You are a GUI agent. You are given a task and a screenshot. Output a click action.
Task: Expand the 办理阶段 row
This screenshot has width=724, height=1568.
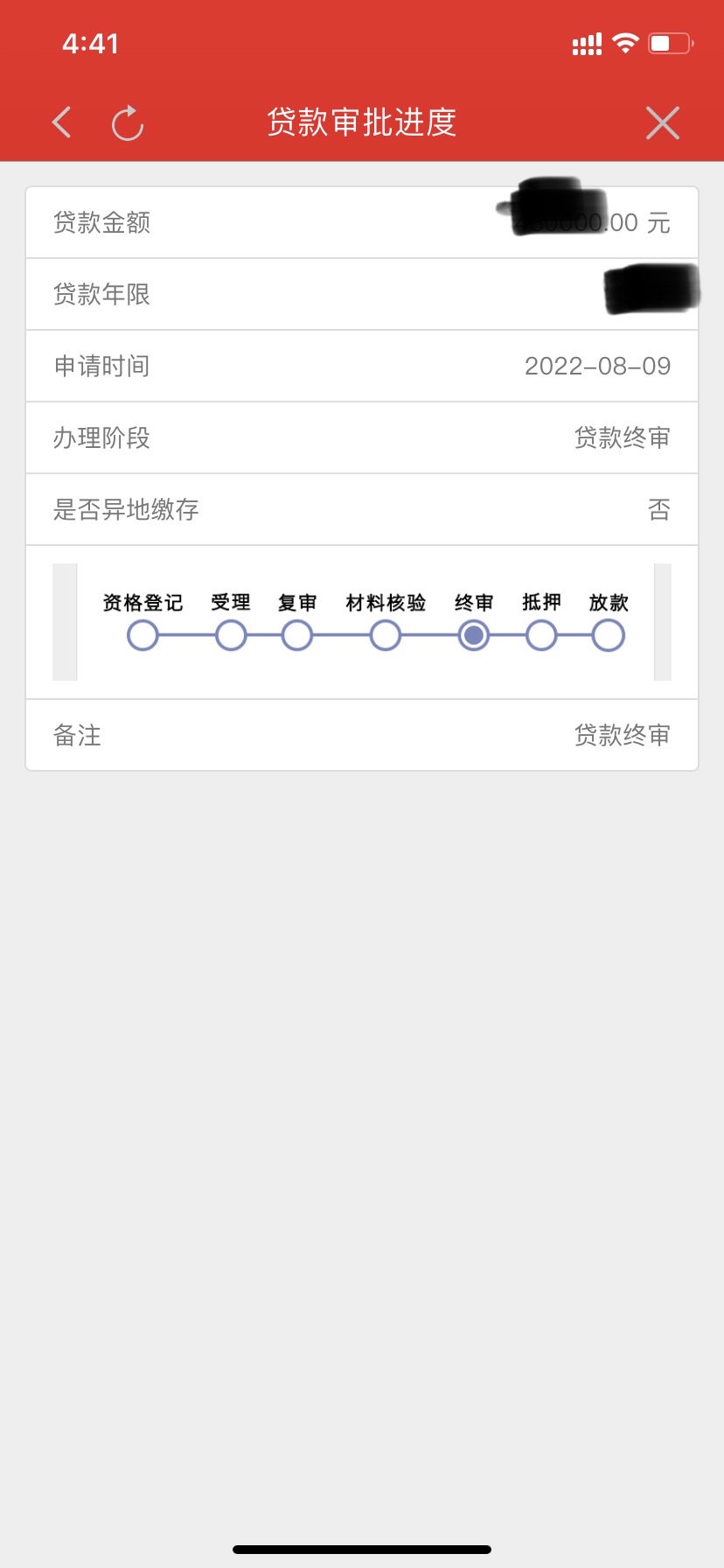[x=361, y=437]
